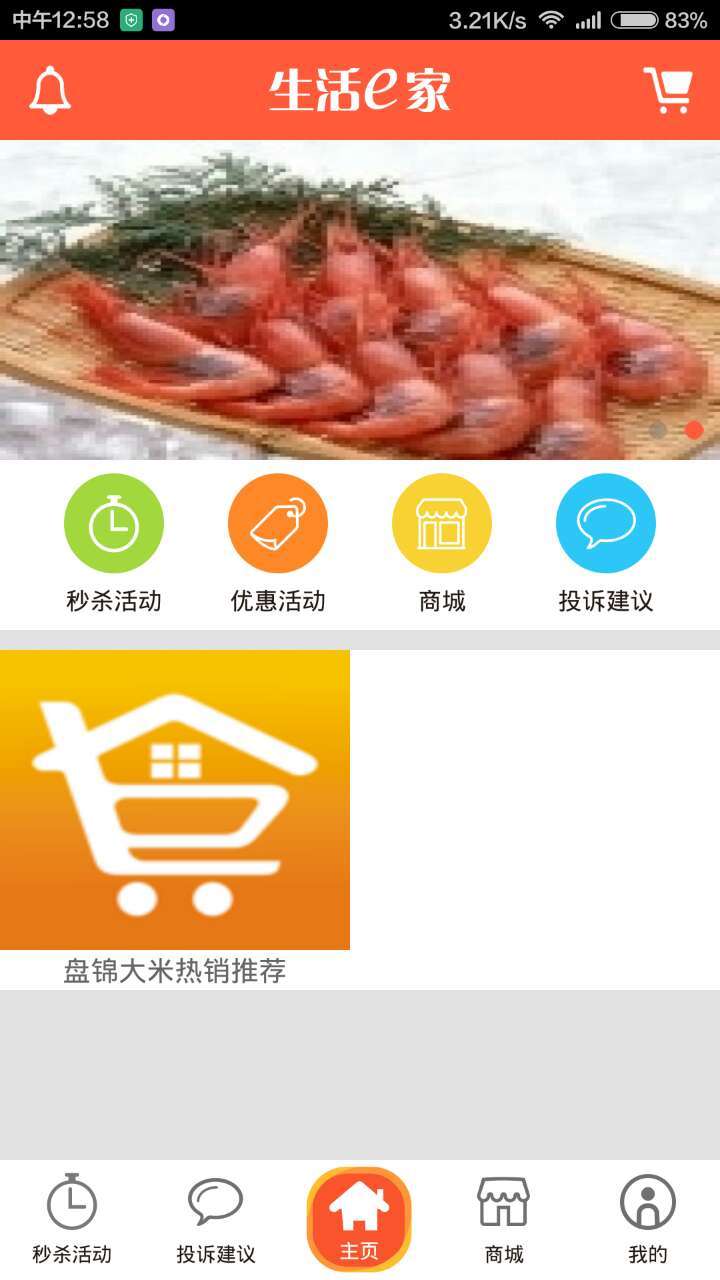Go to the 主页 home tab
This screenshot has width=720, height=1280.
point(359,1220)
